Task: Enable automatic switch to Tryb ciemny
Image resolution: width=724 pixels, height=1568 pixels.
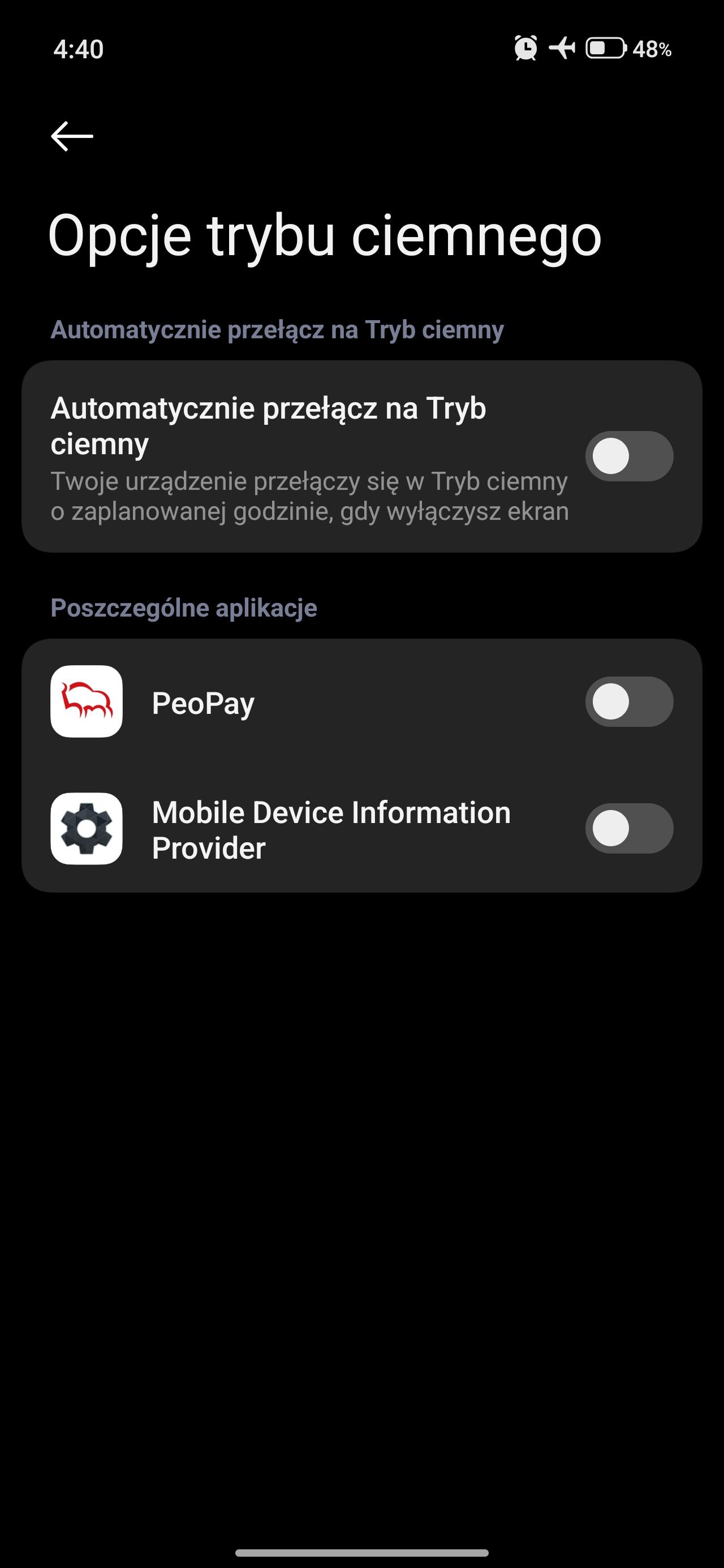Action: (x=628, y=456)
